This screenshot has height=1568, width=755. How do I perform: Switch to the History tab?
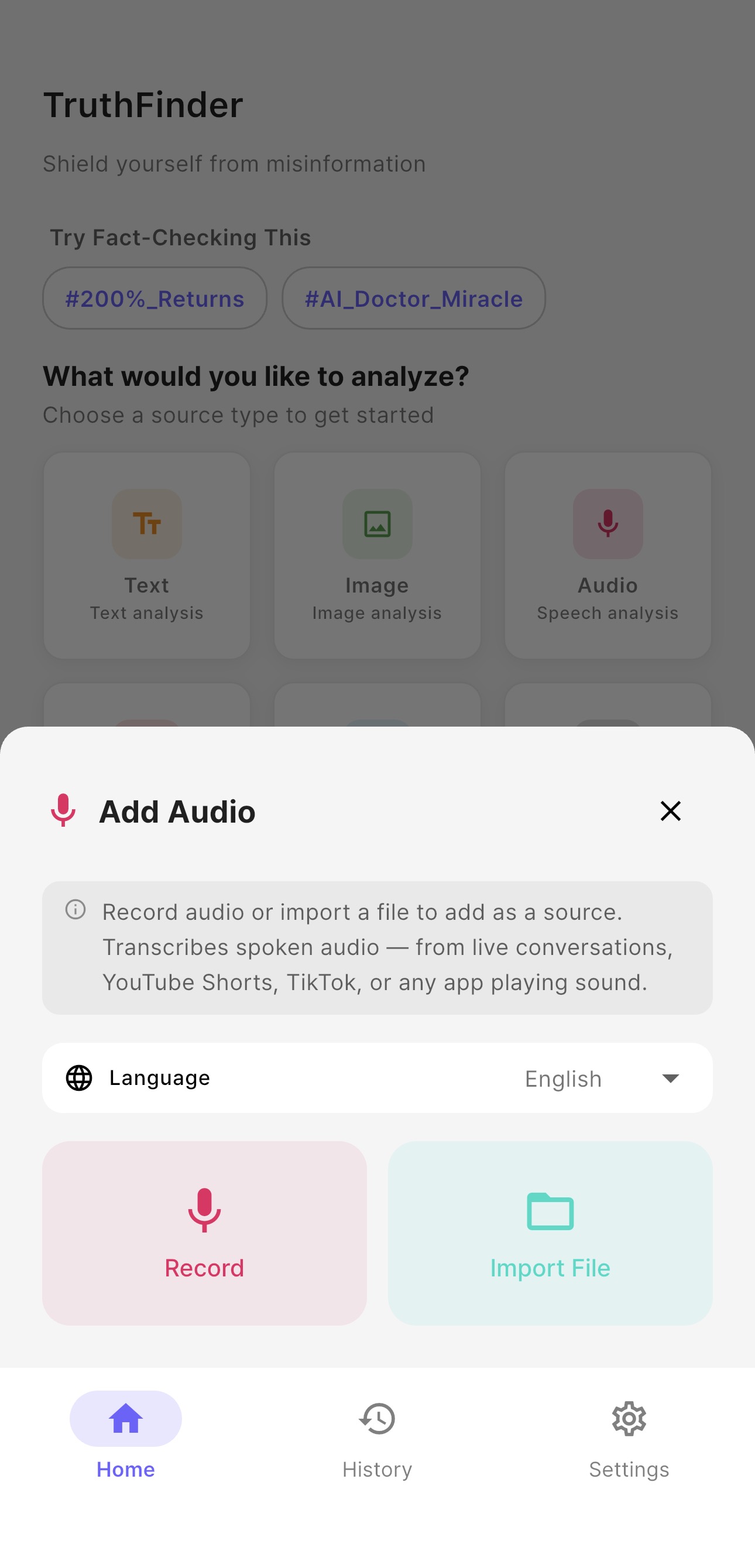tap(377, 1436)
